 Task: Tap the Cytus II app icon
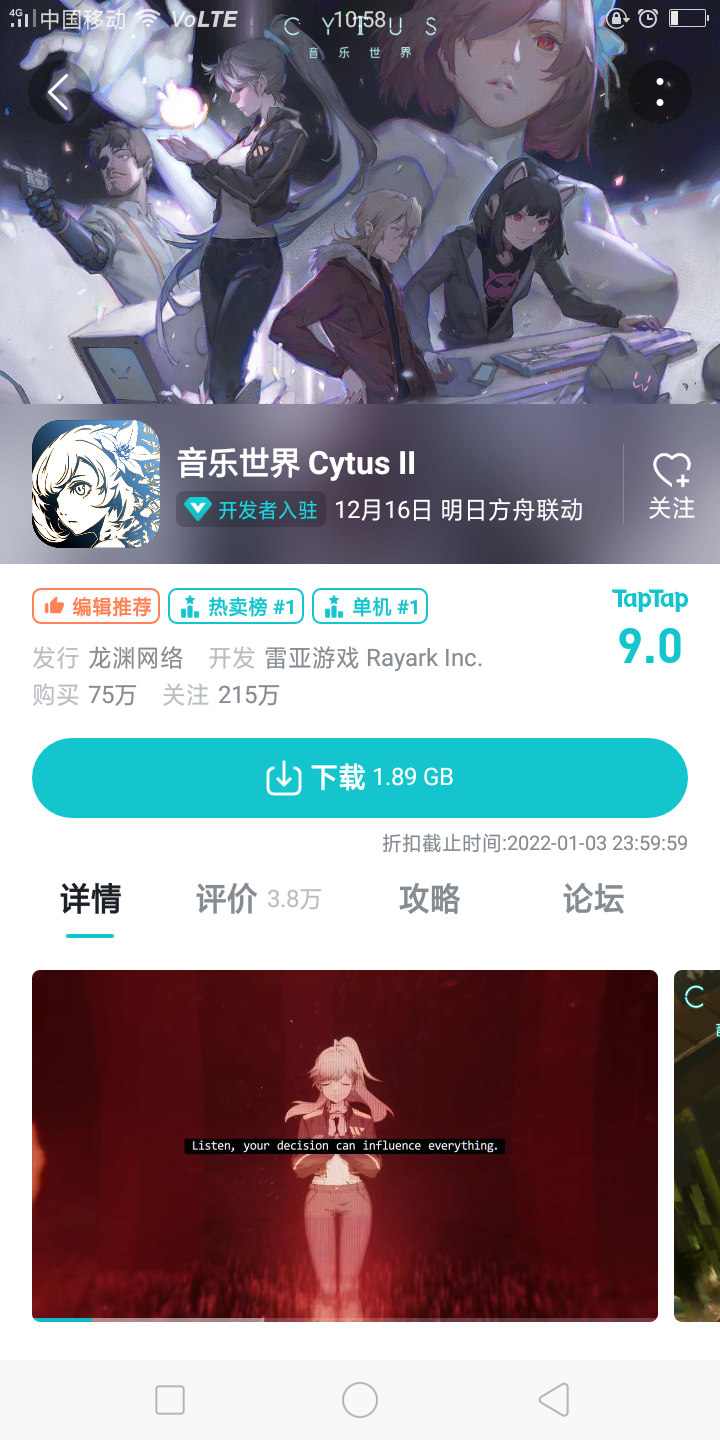pos(96,485)
